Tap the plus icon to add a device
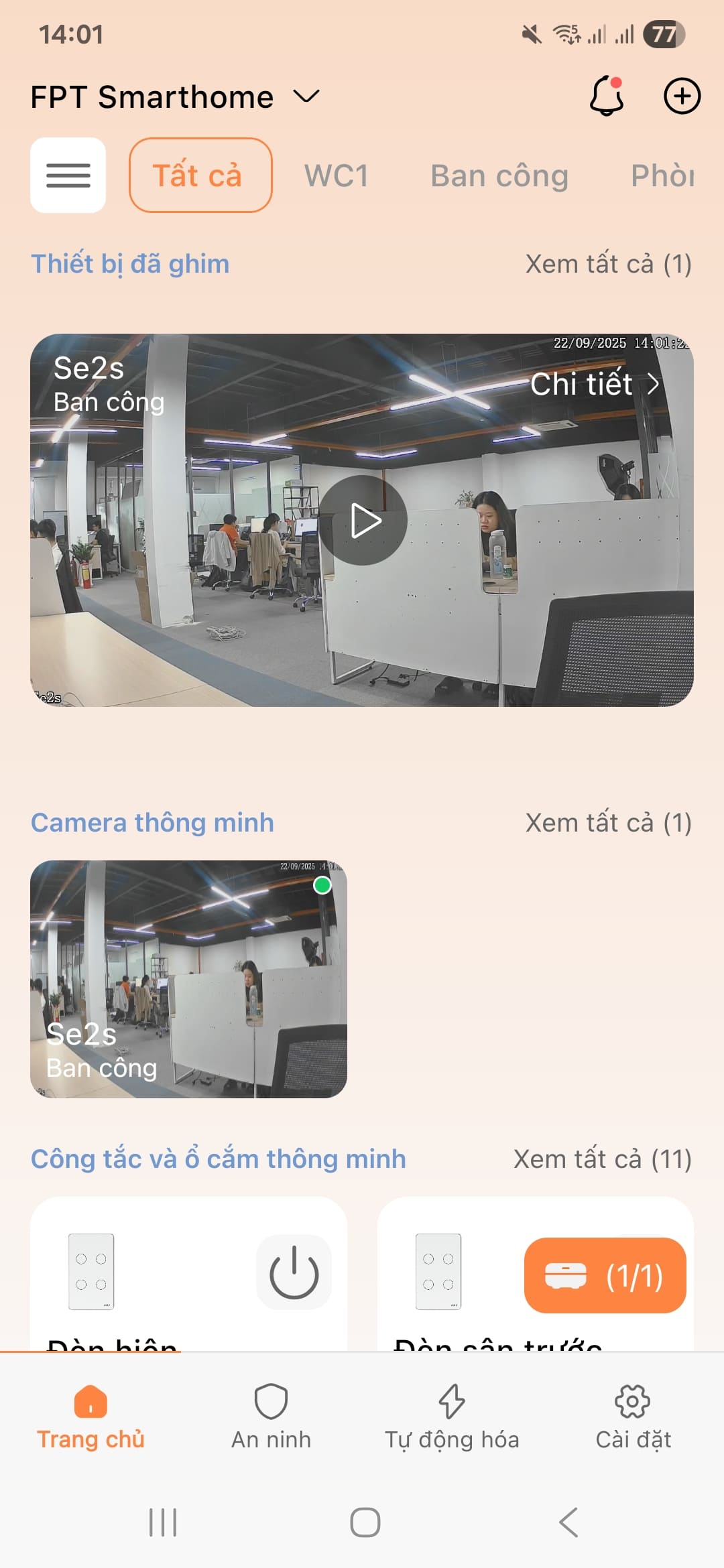Screen dimensions: 724x1568 click(x=682, y=96)
